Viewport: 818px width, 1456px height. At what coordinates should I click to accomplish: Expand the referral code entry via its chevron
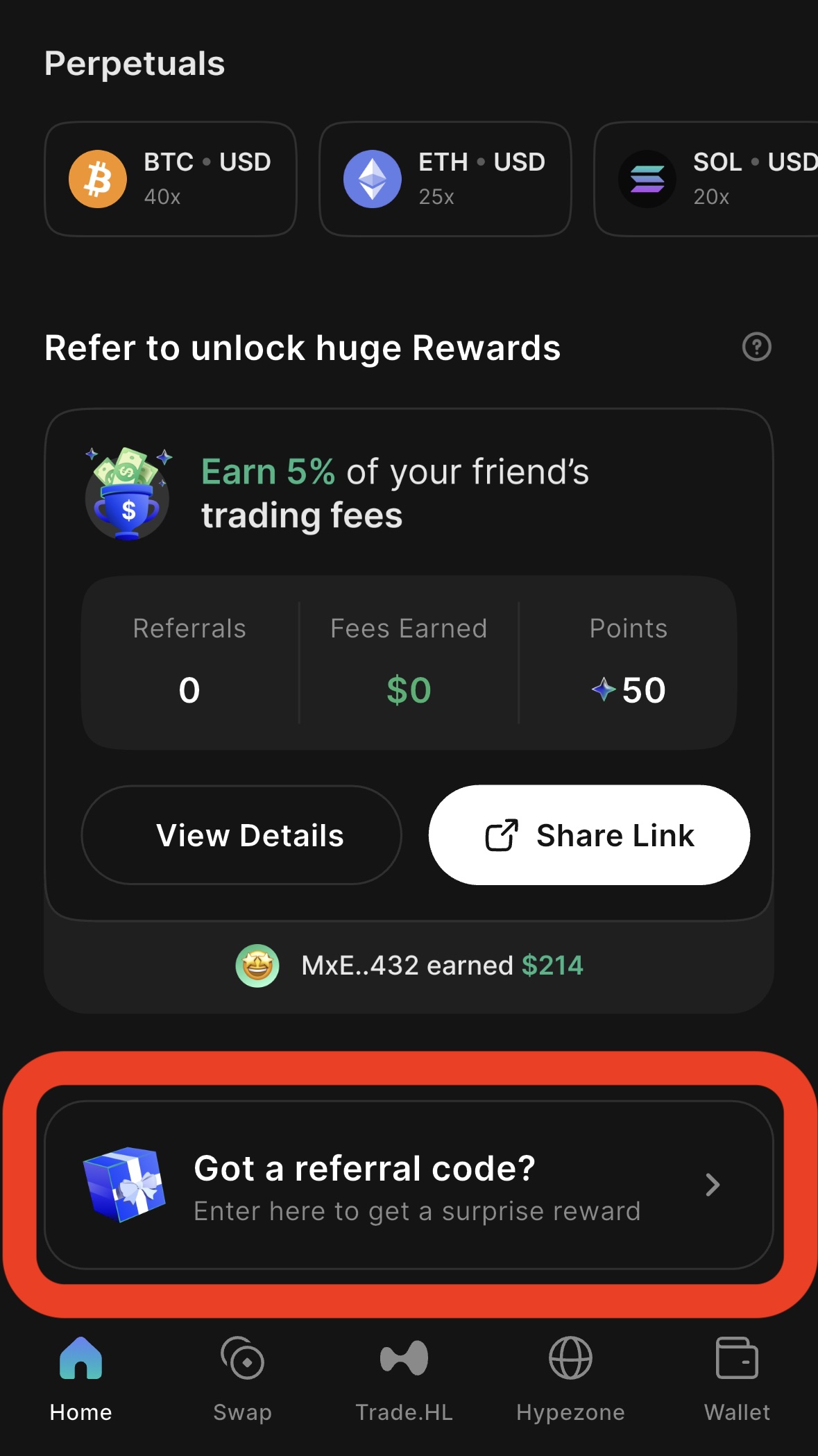(713, 1185)
